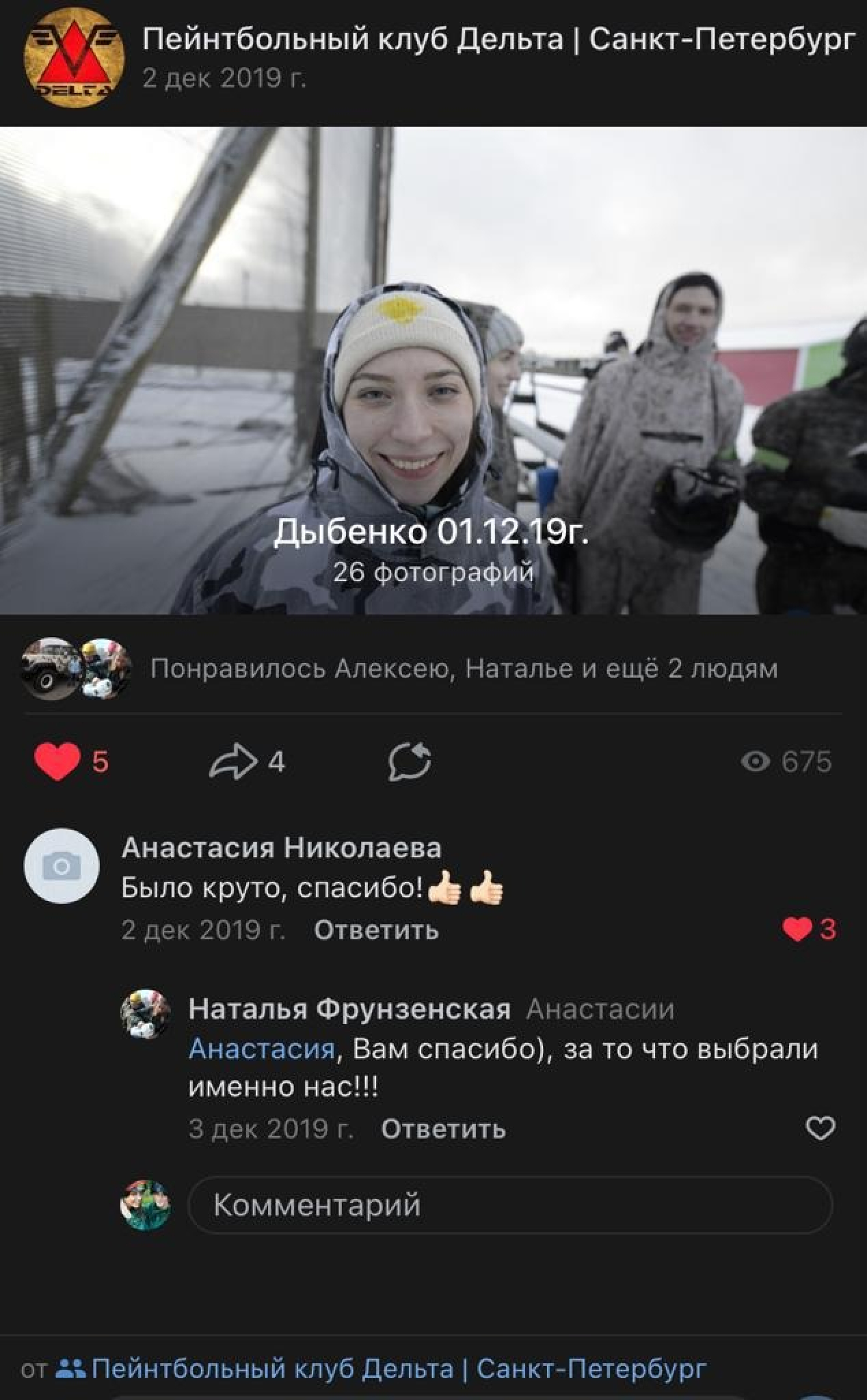The image size is (867, 1400).
Task: Focus the Комментарий input field
Action: pyautogui.click(x=509, y=1205)
